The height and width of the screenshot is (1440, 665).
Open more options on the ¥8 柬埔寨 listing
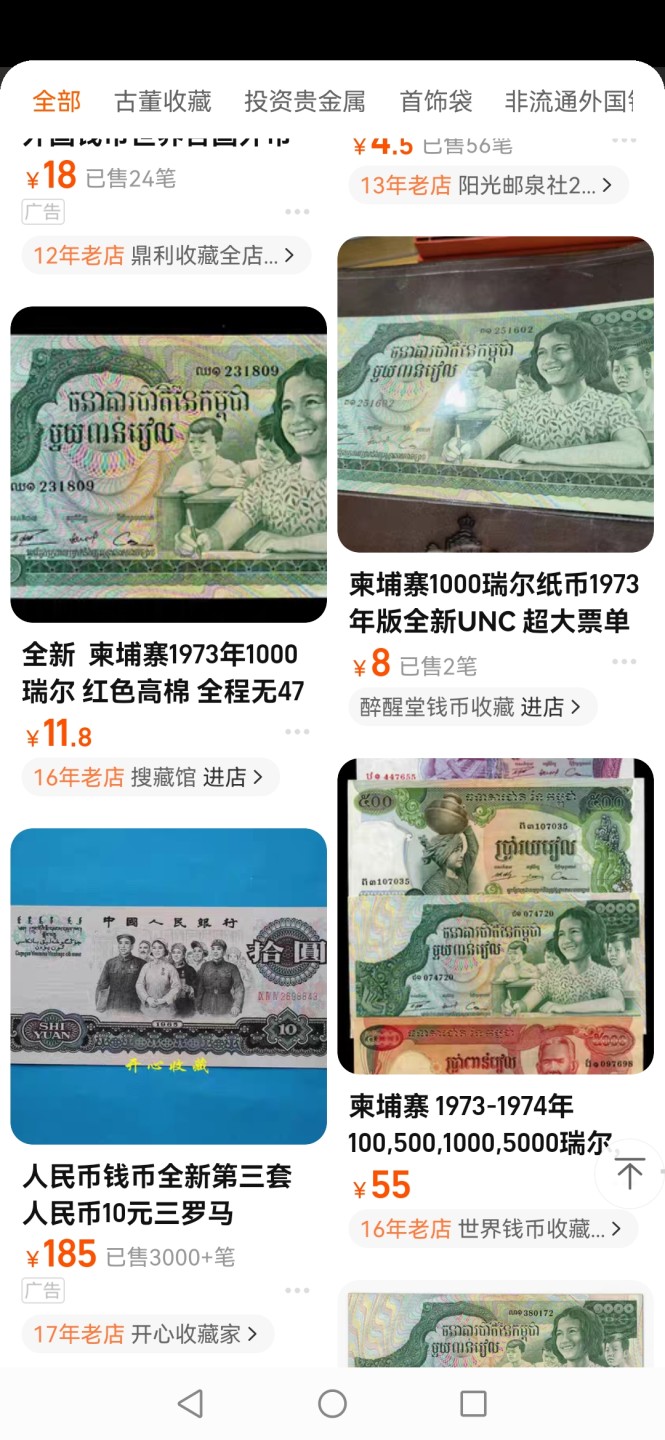pyautogui.click(x=624, y=662)
